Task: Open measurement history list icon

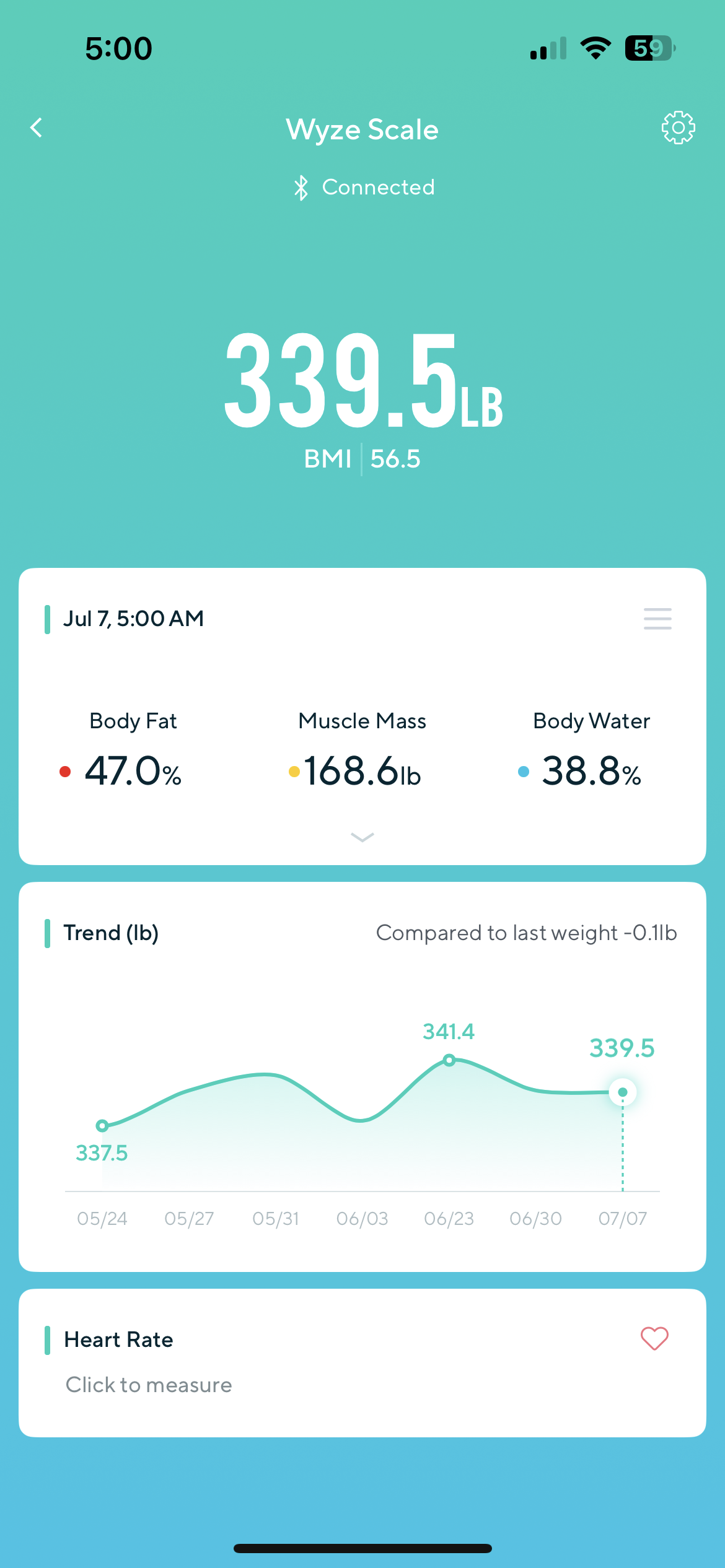Action: 657,619
